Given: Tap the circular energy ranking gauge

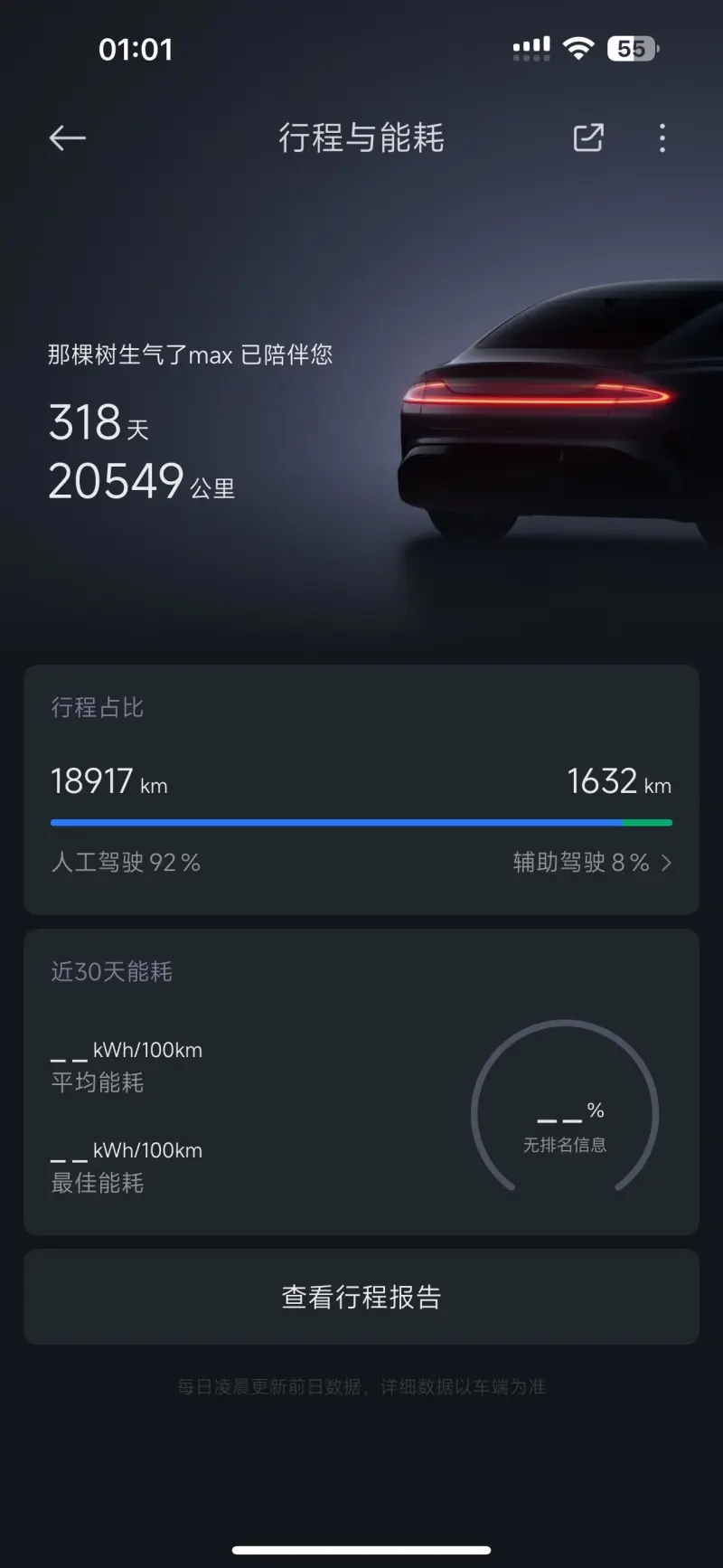Looking at the screenshot, I should tap(564, 1114).
